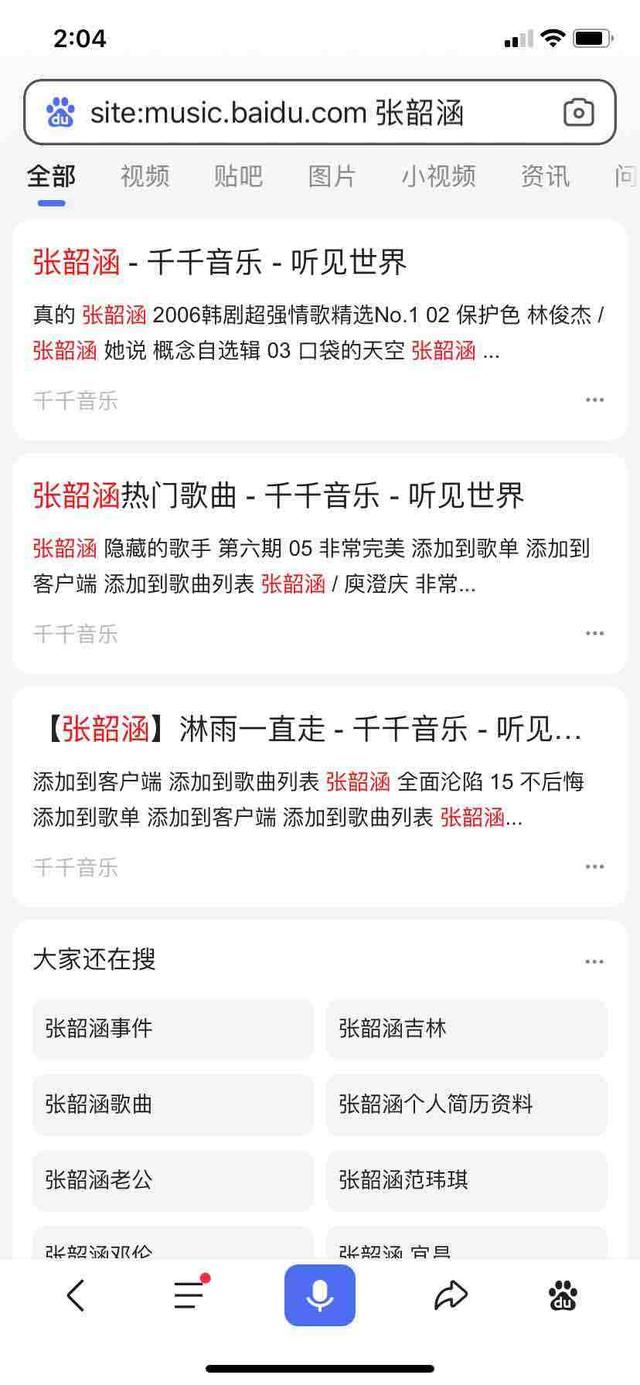The image size is (640, 1385).
Task: Open the 张韶涵热门歌曲 search result
Action: click(x=278, y=496)
